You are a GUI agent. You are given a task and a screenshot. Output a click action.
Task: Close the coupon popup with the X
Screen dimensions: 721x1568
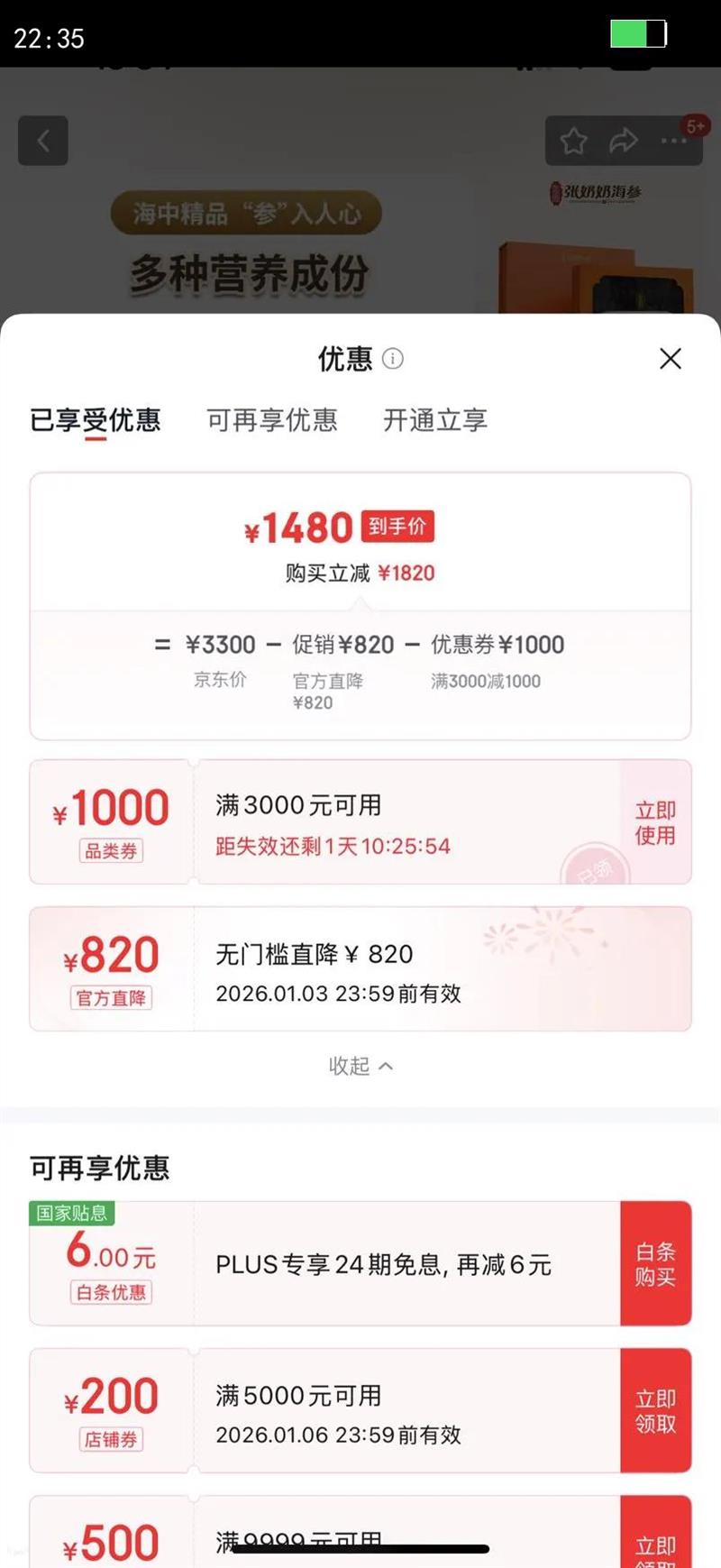point(671,359)
